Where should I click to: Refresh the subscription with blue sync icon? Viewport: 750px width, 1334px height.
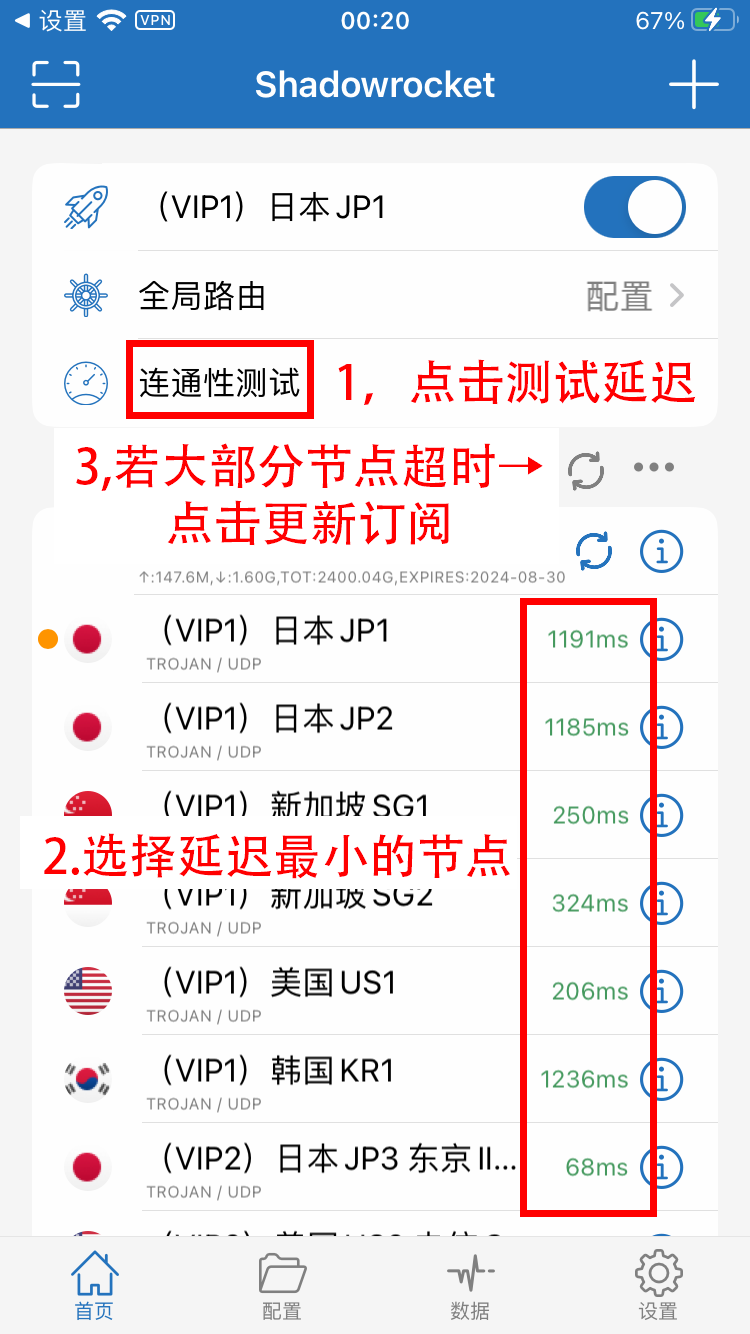pos(594,550)
